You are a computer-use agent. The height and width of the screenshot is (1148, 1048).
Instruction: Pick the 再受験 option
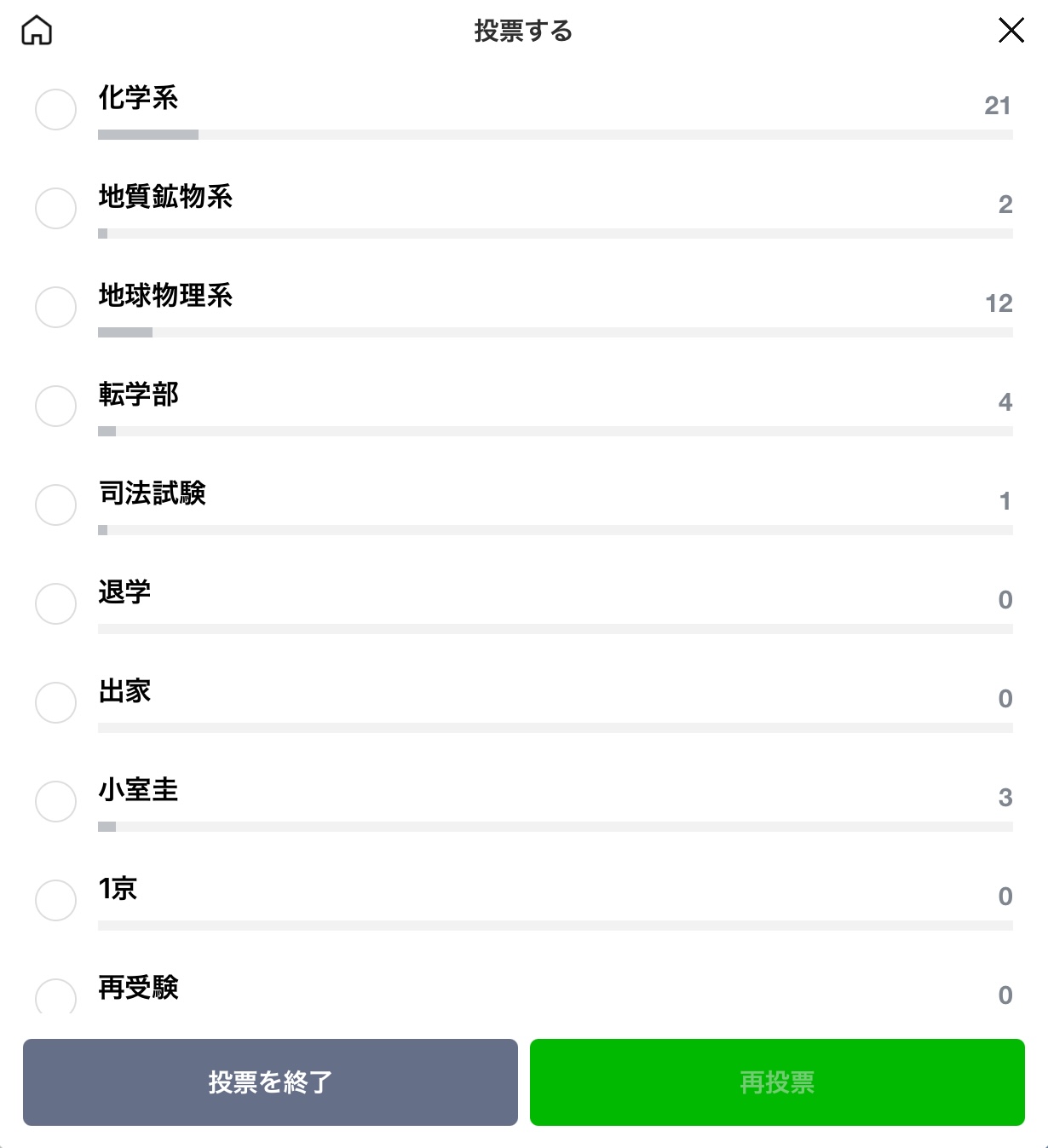(56, 997)
